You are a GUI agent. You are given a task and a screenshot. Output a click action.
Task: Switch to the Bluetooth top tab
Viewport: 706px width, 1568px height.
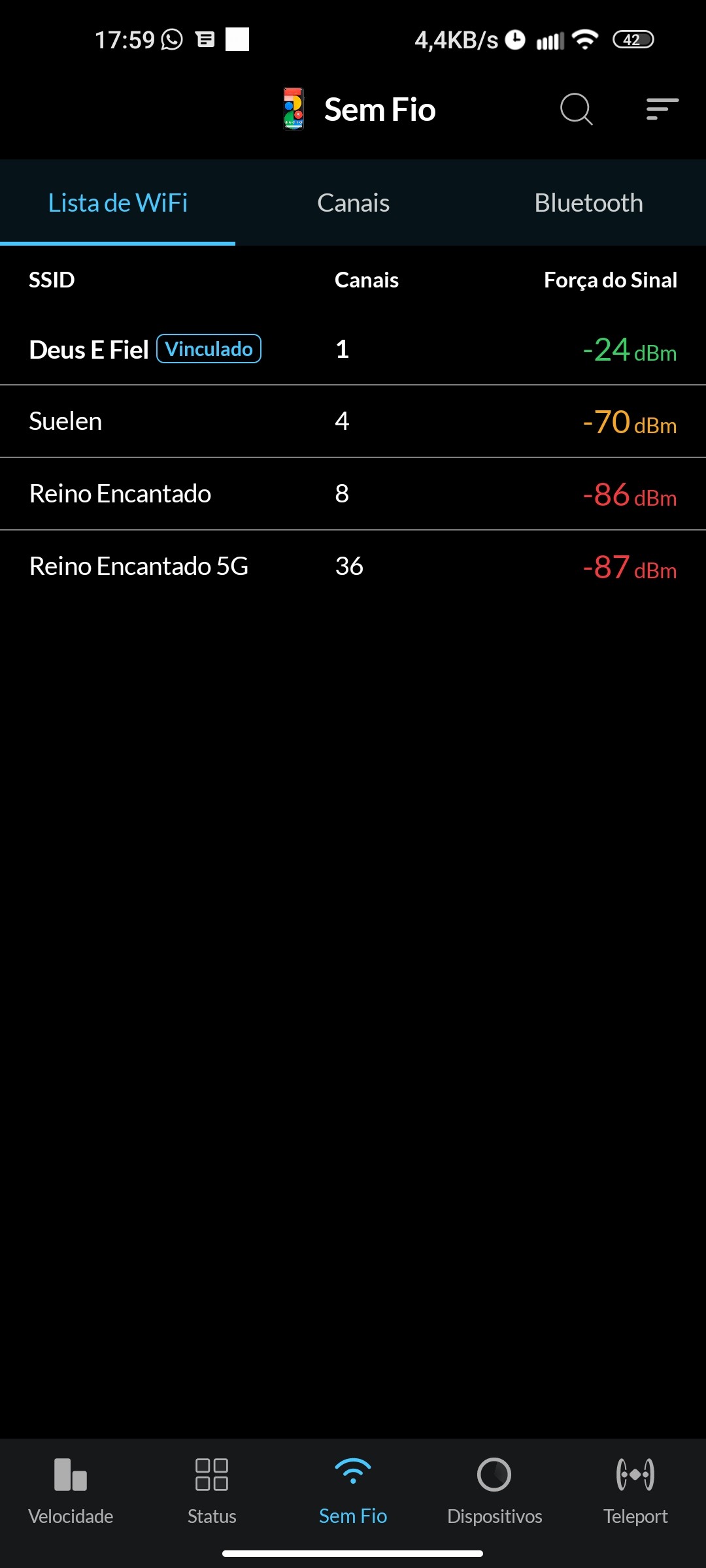588,203
